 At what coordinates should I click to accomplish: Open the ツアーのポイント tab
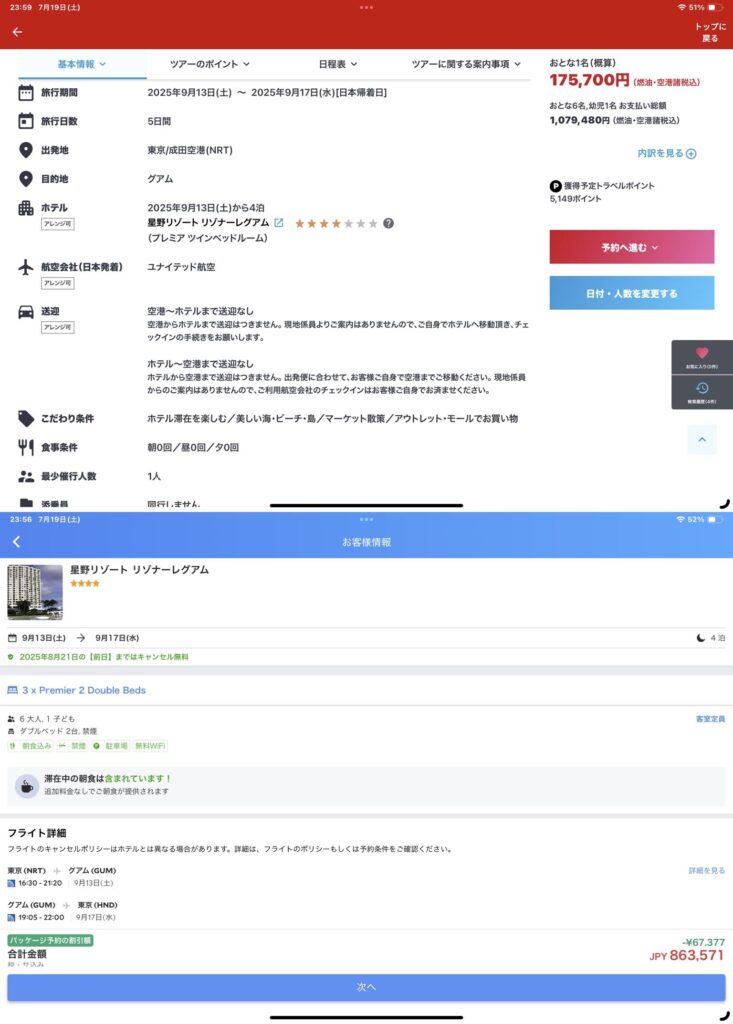pos(209,64)
